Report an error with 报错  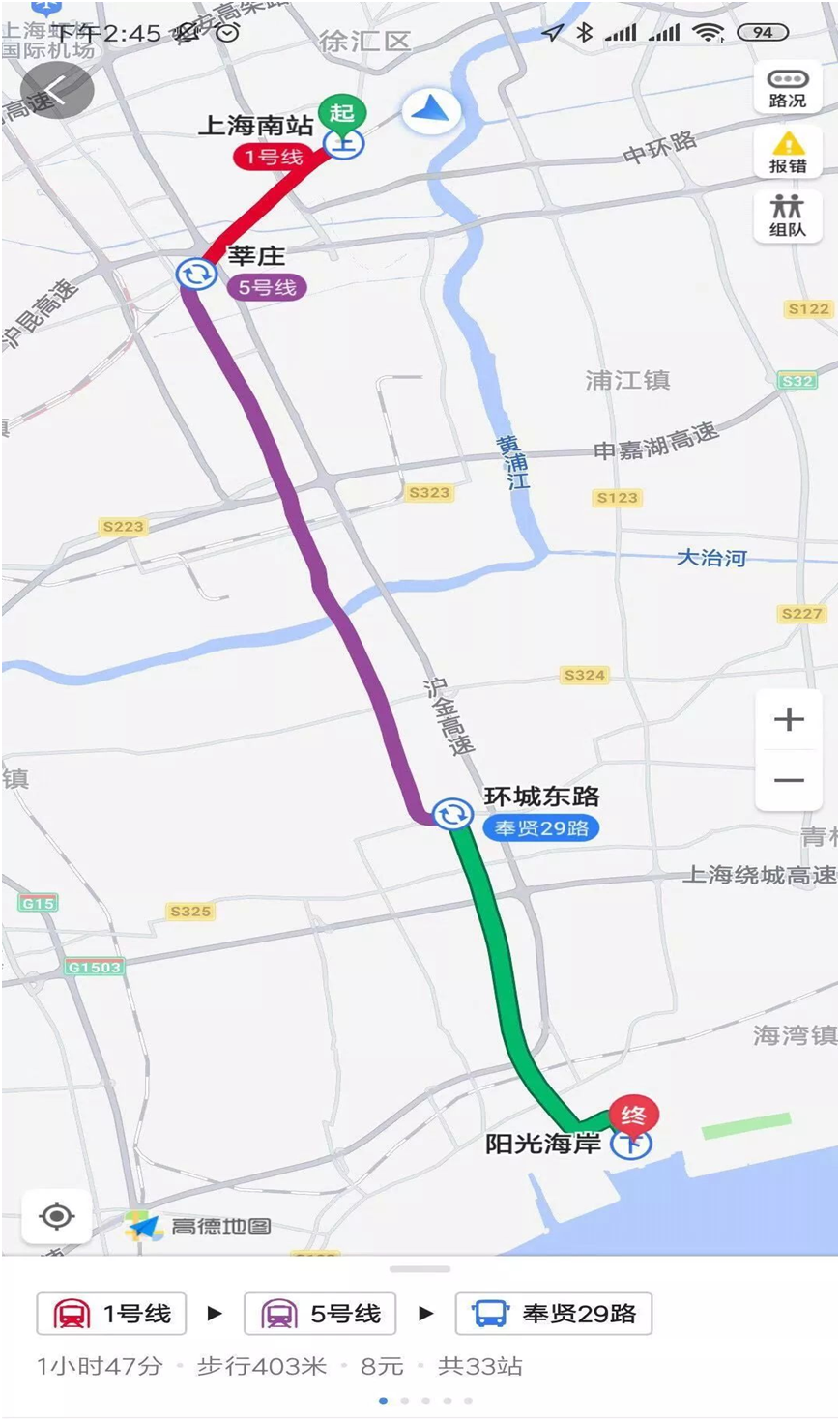787,153
